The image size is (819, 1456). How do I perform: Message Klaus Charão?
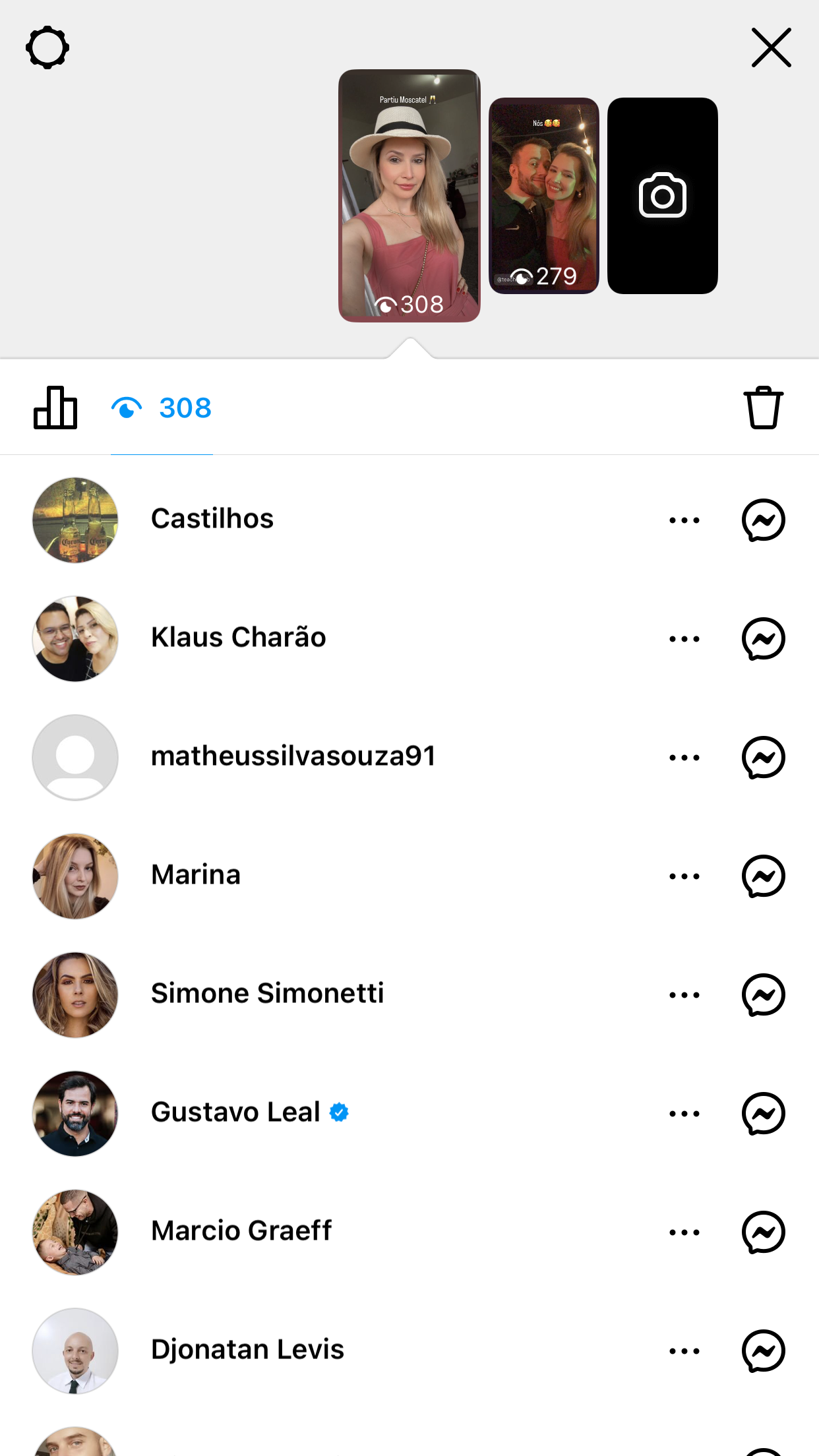click(x=763, y=639)
